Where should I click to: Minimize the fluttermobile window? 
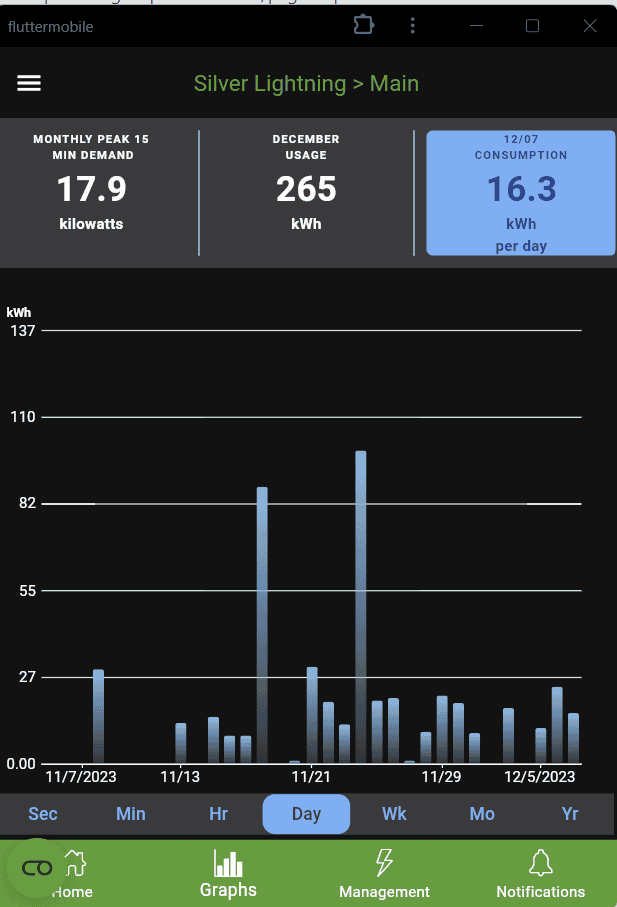[x=476, y=26]
